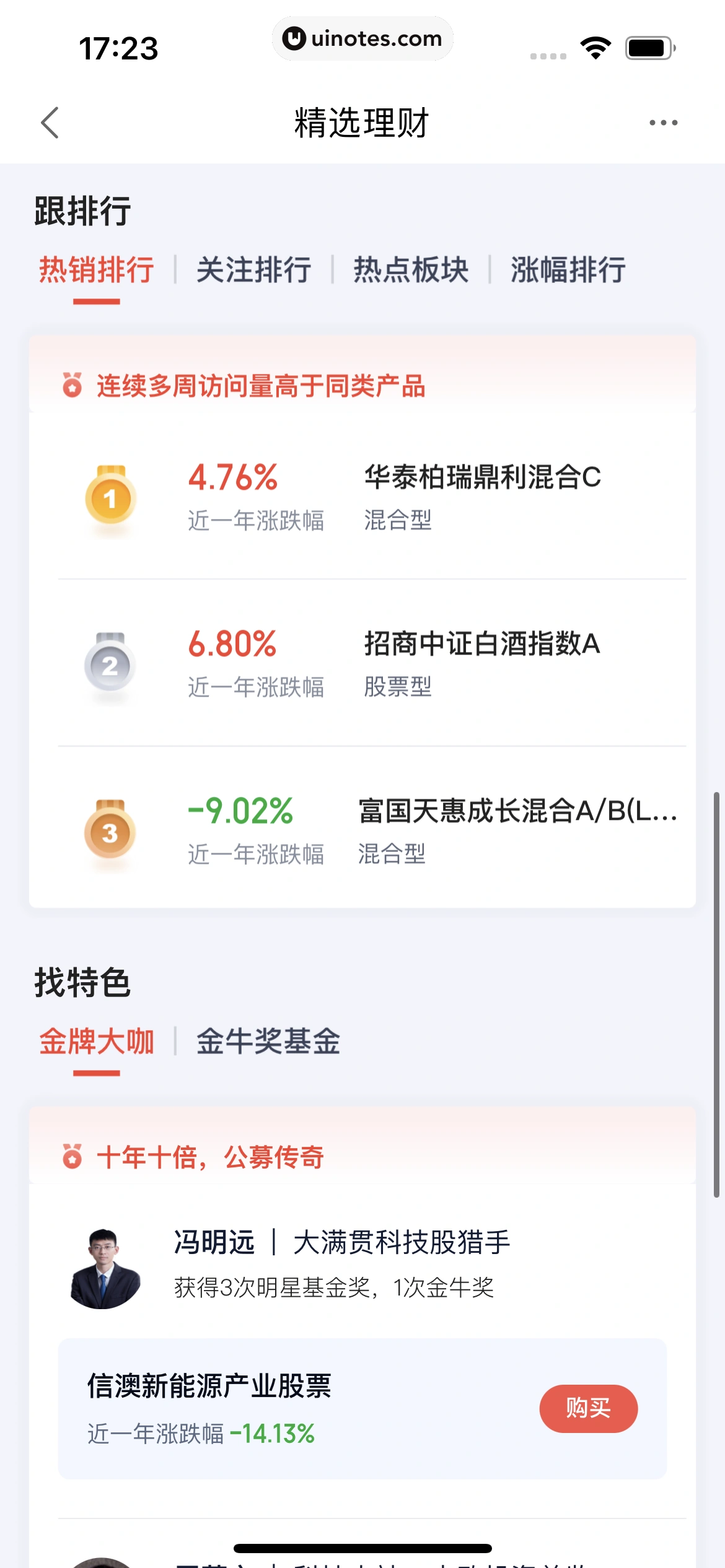This screenshot has height=1568, width=725.
Task: Tap the 购买 button for 信澳新能源产业股票
Action: click(x=587, y=1408)
